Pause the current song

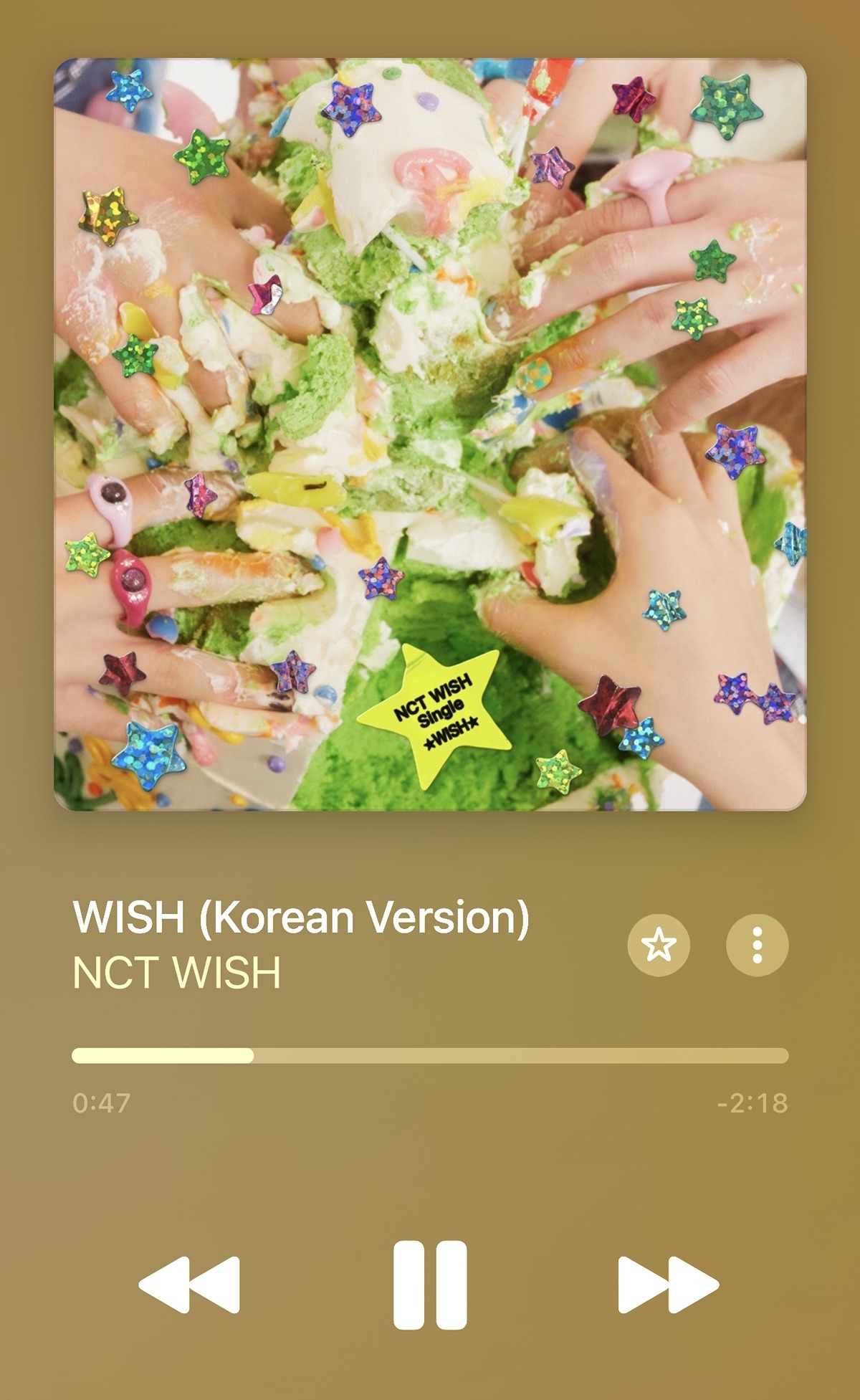pos(430,1285)
